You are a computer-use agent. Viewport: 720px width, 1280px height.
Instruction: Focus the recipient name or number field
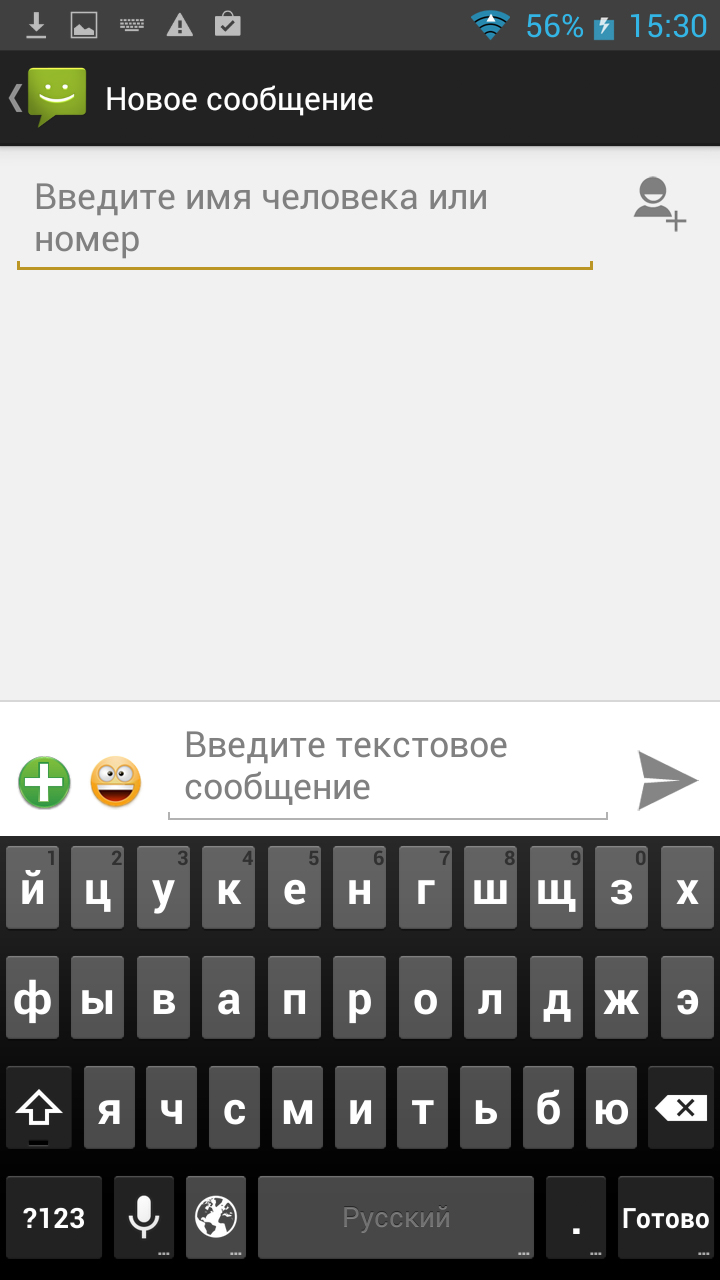pos(305,218)
